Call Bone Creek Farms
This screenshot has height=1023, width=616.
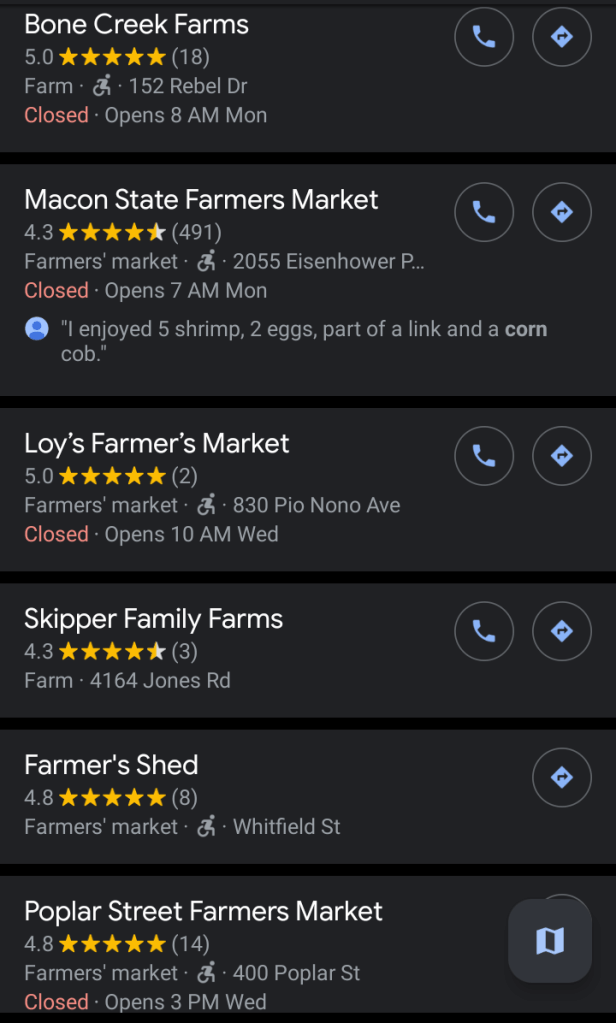[x=484, y=37]
